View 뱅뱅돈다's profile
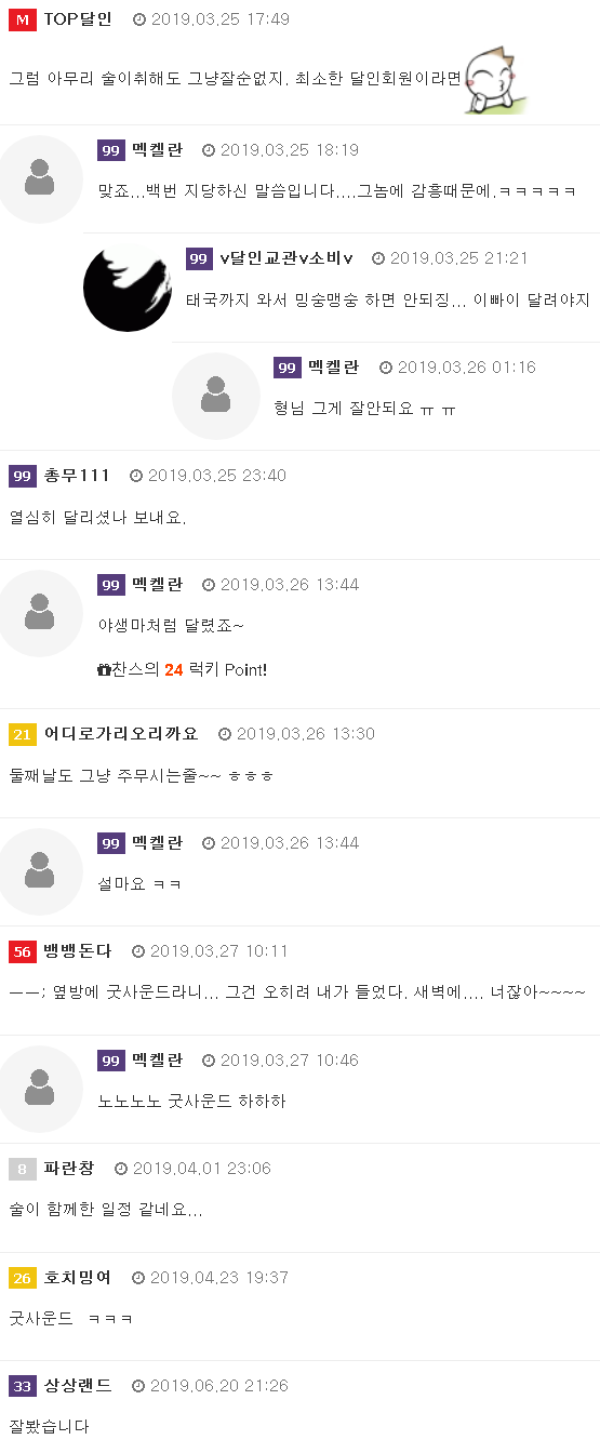Image resolution: width=600 pixels, height=1453 pixels. [x=78, y=951]
